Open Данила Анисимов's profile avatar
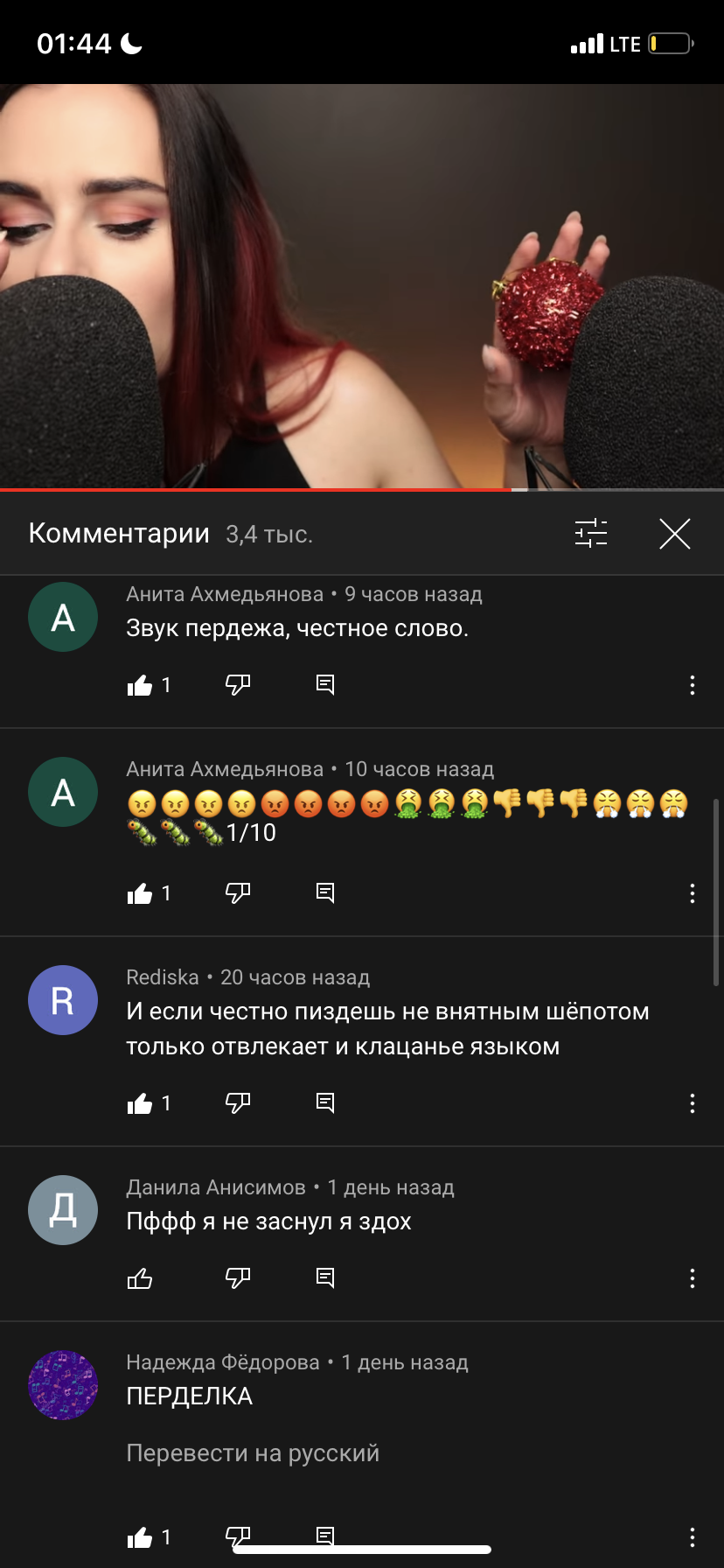 (63, 1210)
